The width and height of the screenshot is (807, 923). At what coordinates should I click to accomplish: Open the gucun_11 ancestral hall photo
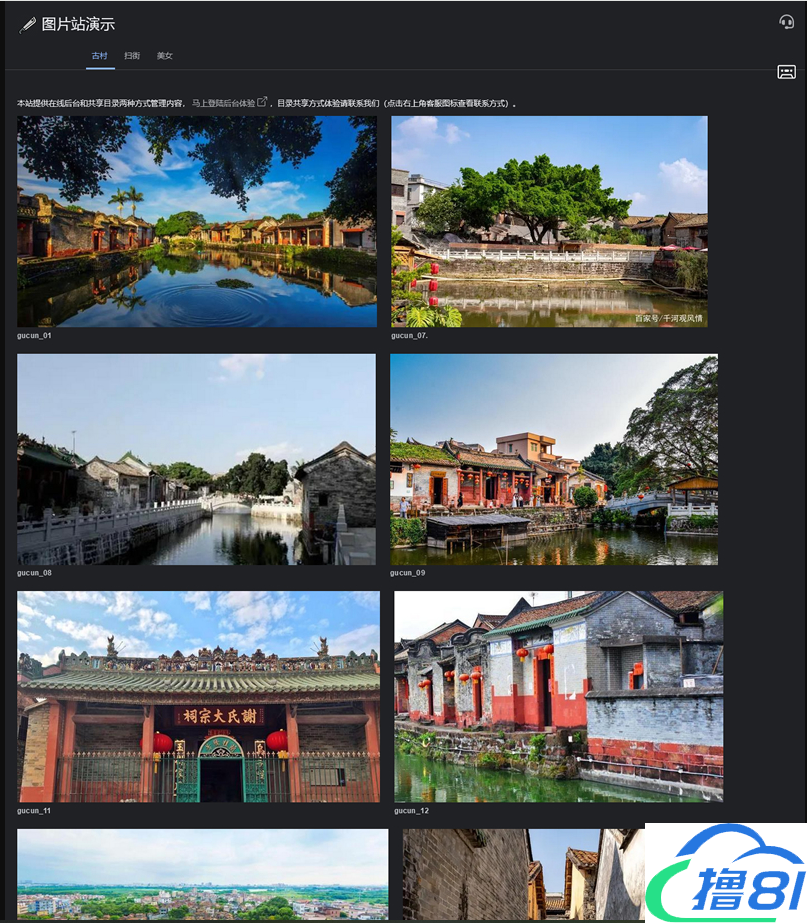point(198,696)
